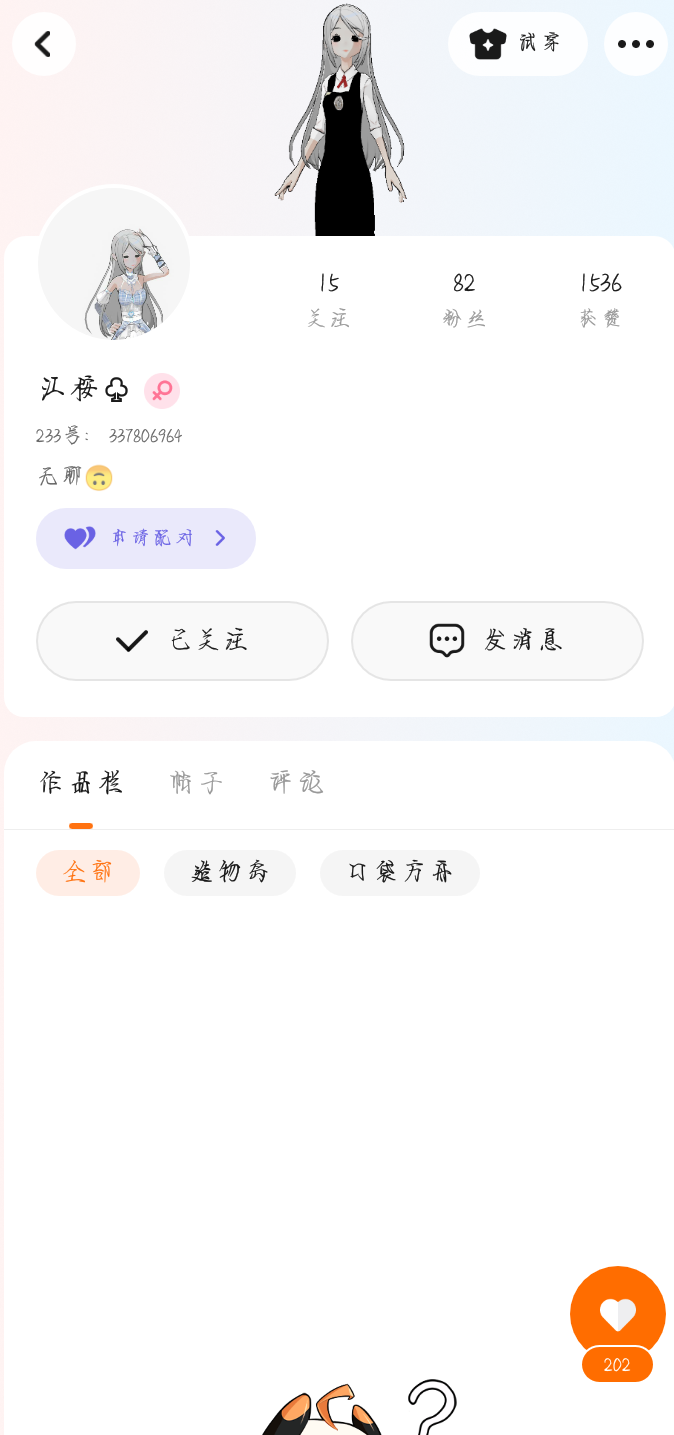Tap the 试穿 try-on button
Image resolution: width=674 pixels, height=1435 pixels.
(517, 44)
